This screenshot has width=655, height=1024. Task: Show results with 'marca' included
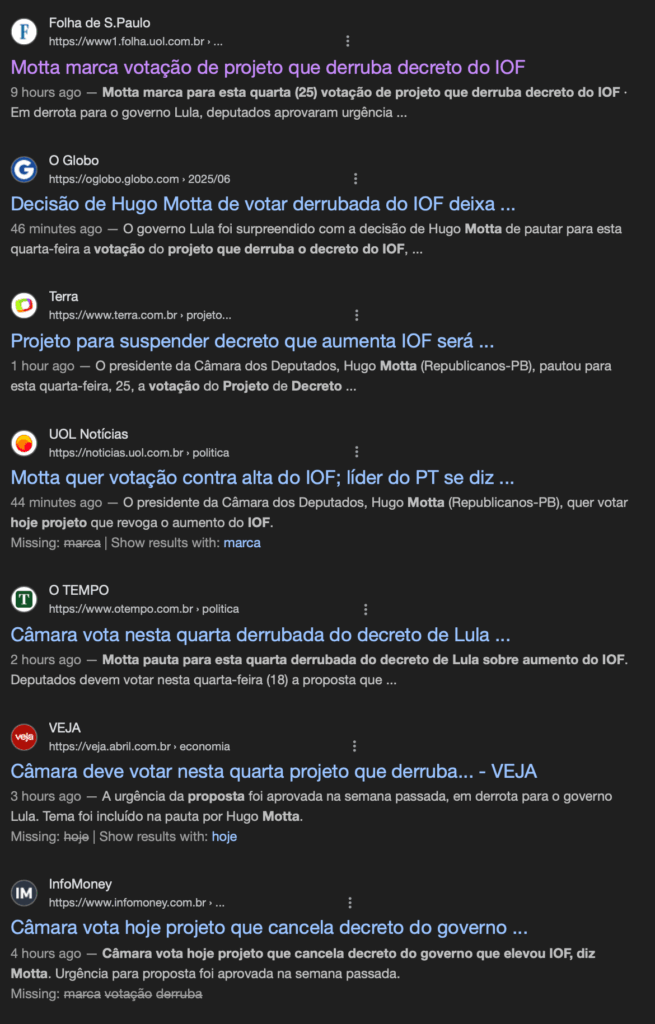[x=242, y=543]
